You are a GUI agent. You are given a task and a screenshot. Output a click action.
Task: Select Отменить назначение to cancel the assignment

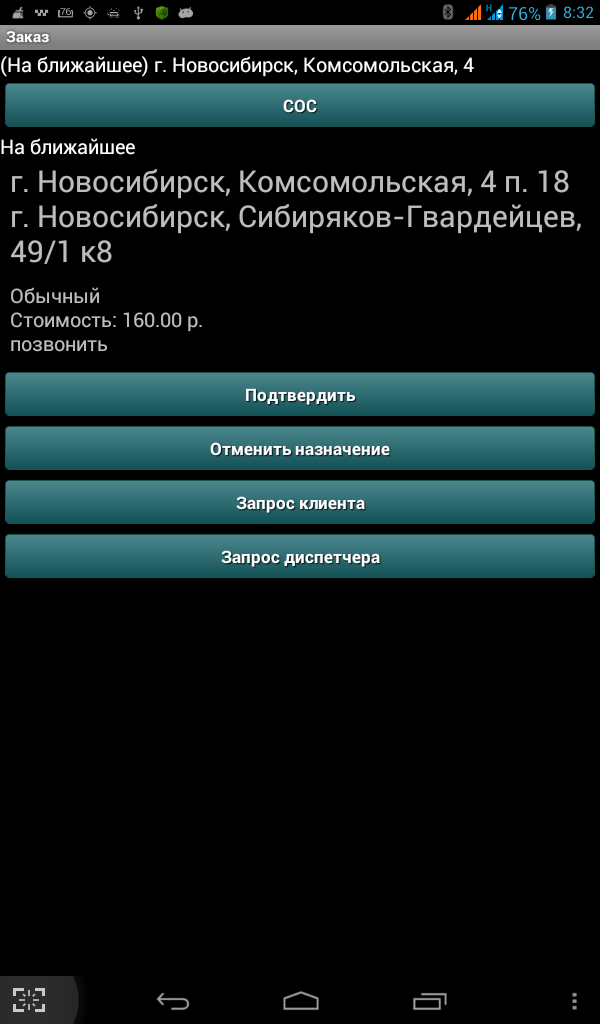tap(300, 449)
